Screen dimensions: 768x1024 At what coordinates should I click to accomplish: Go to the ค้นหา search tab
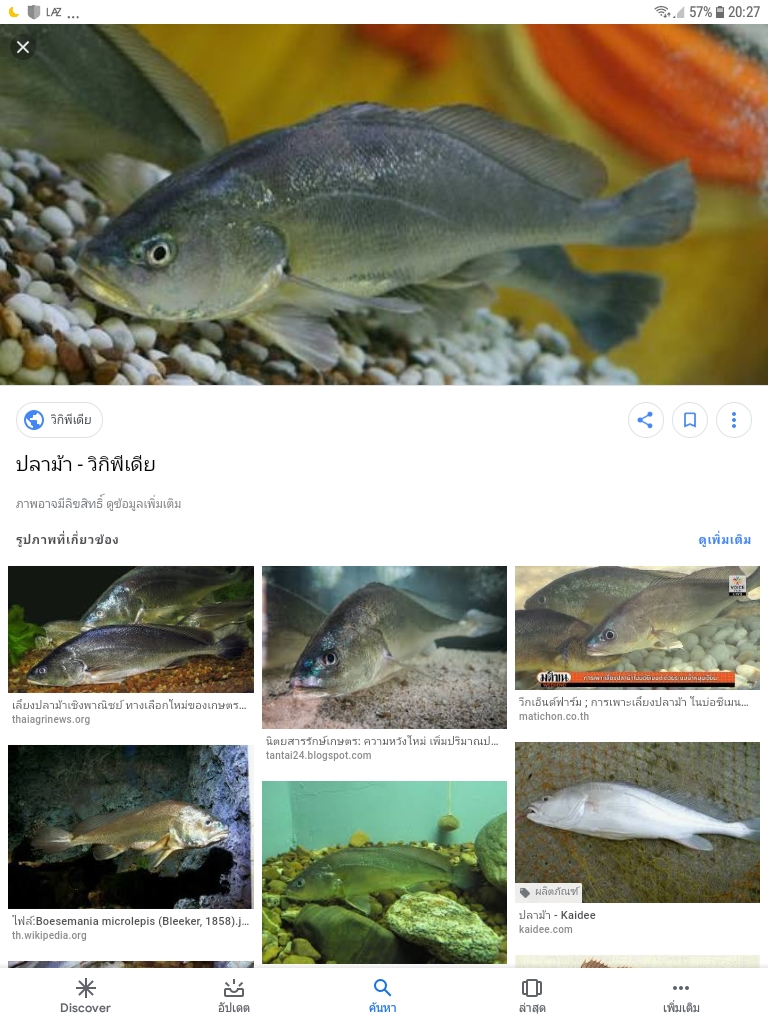(x=382, y=995)
